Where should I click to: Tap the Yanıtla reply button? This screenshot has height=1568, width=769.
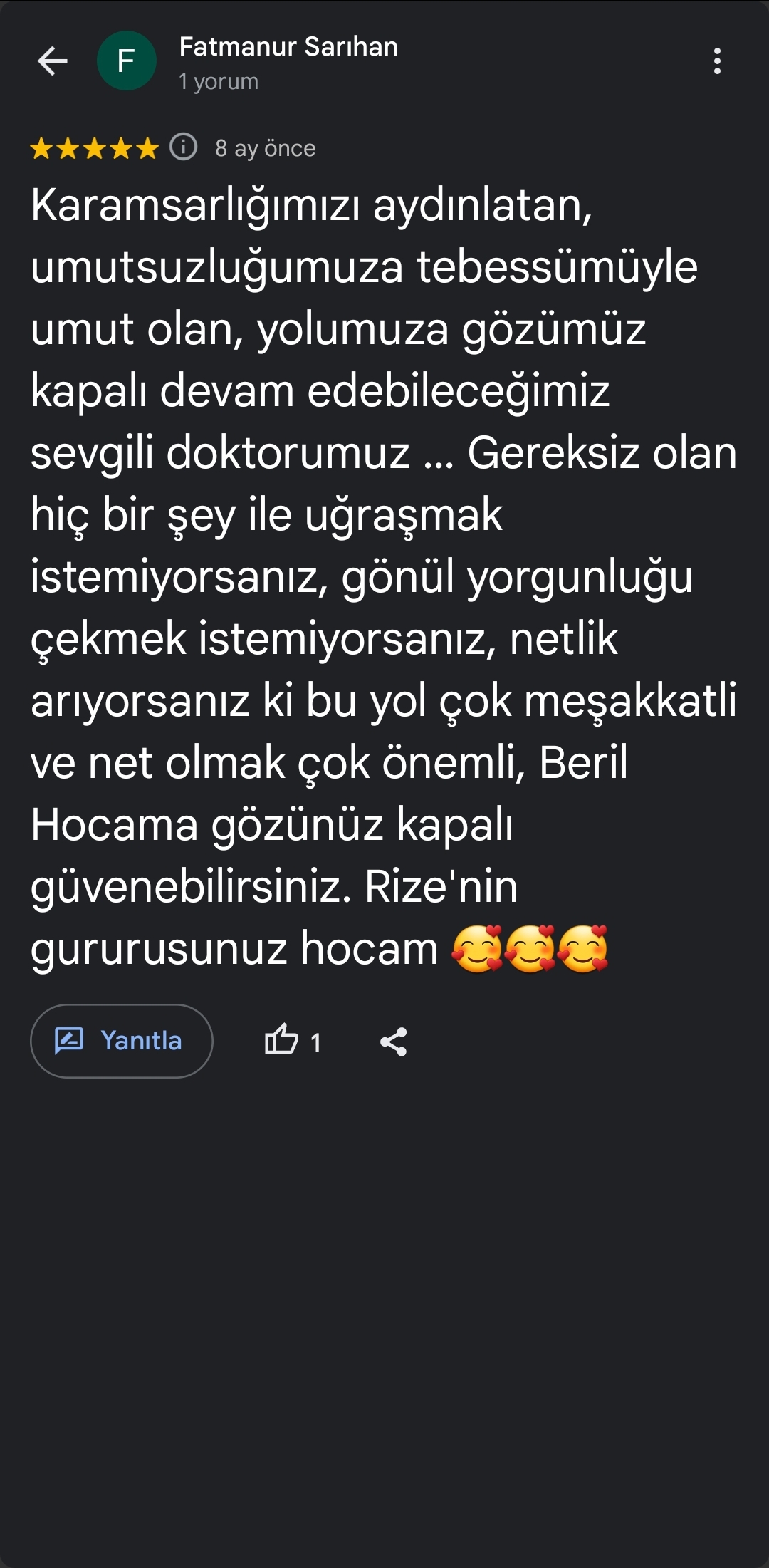point(122,1041)
